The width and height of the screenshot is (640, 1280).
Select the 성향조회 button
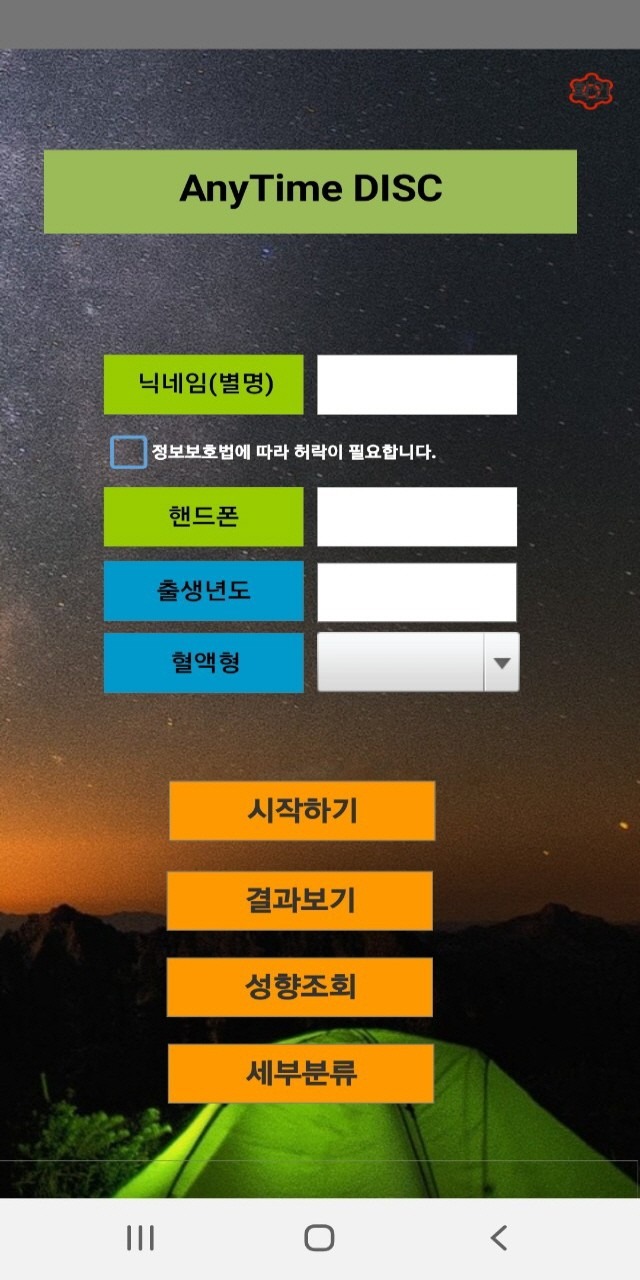click(300, 987)
